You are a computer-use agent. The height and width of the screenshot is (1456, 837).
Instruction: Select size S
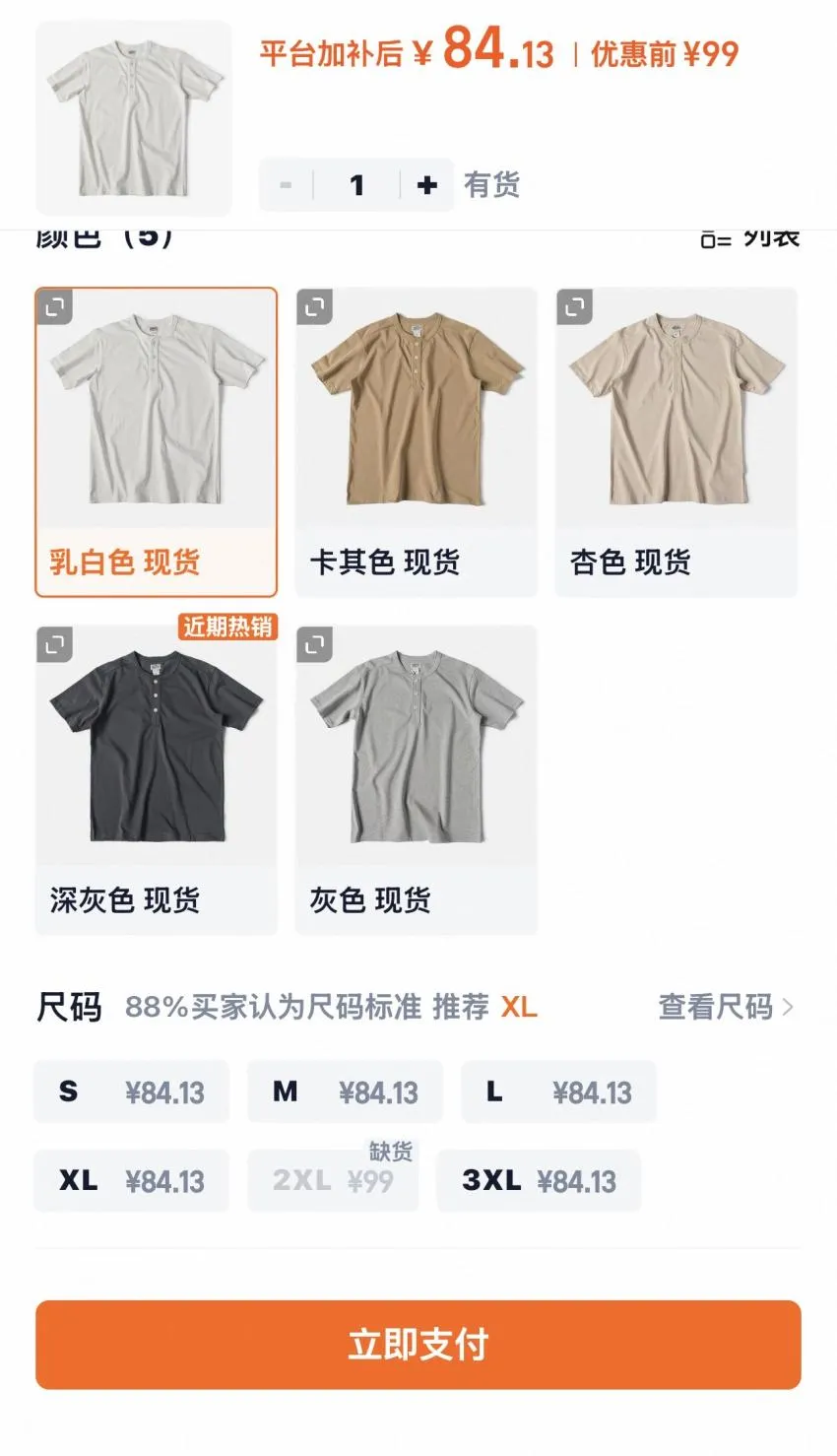[131, 1092]
